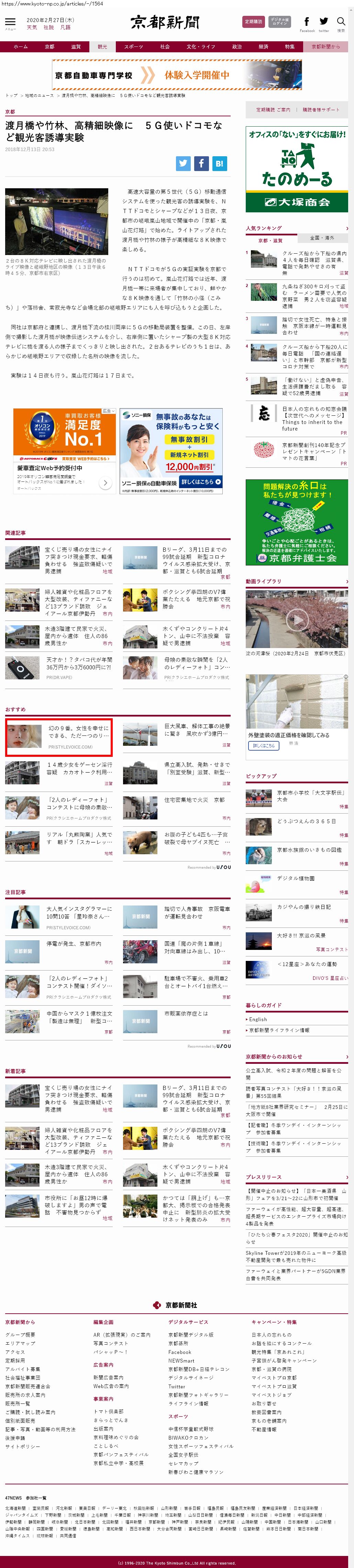The width and height of the screenshot is (354, 1568).
Task: Switch ranking to 全国・海外 tab
Action: (x=322, y=238)
